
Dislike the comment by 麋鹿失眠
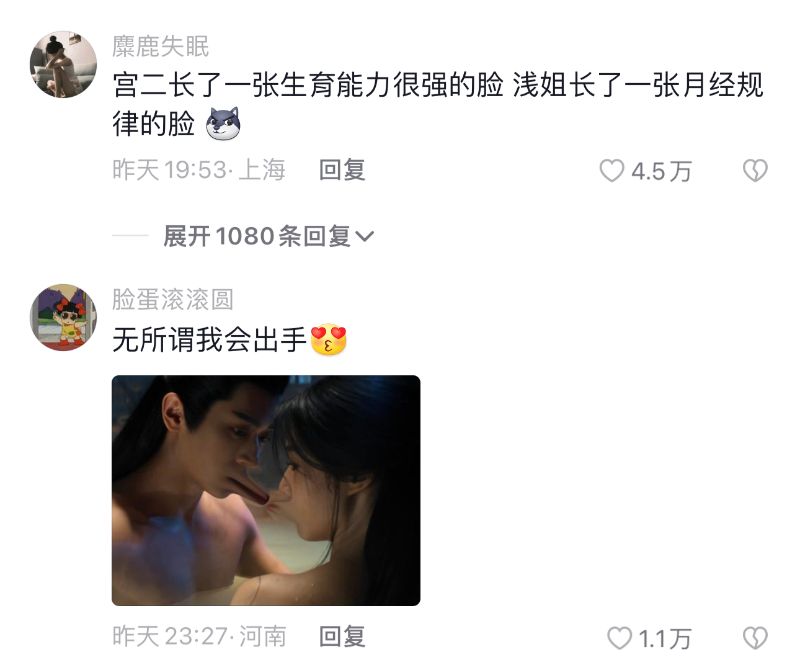point(755,171)
